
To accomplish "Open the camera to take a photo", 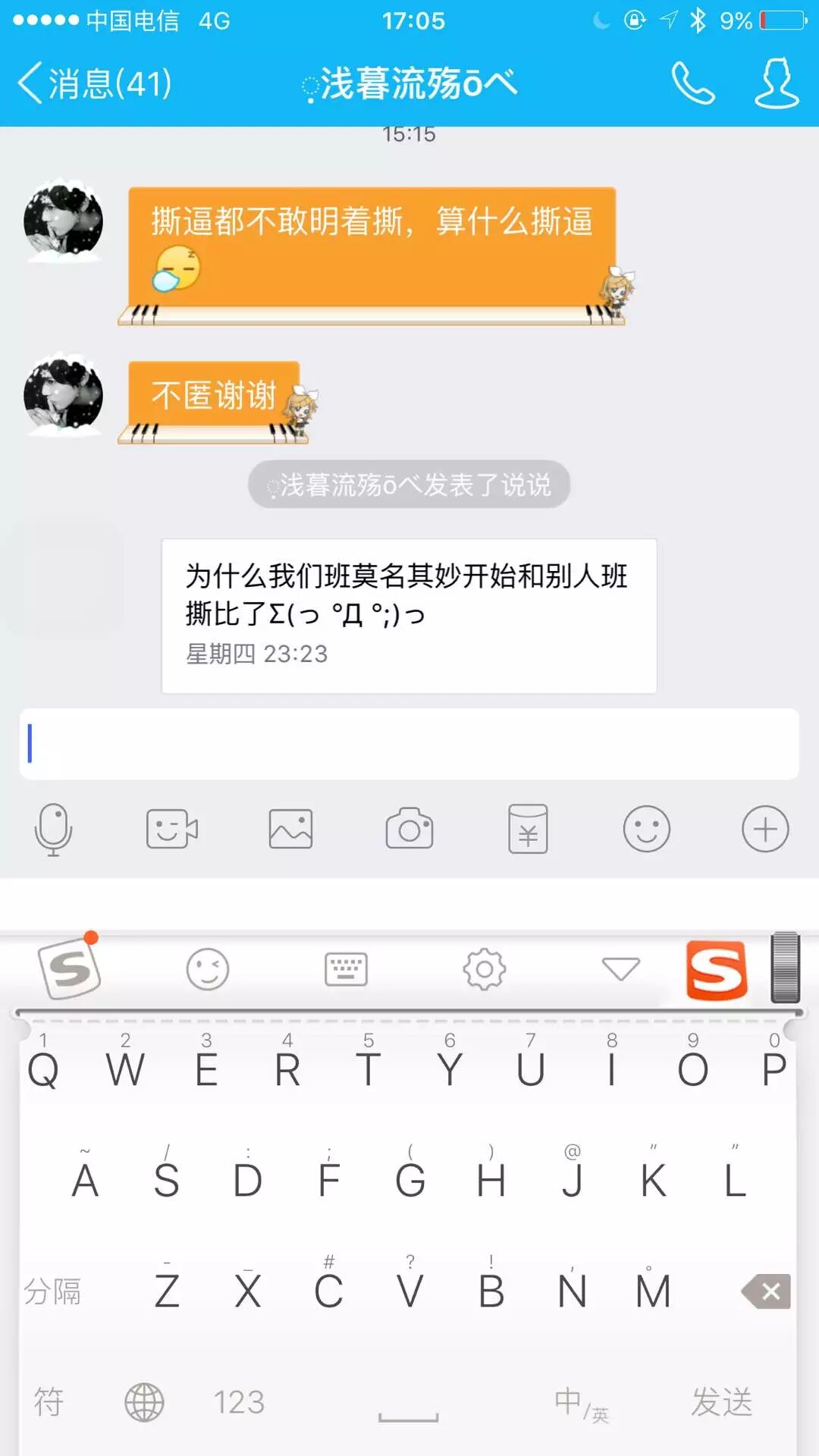I will click(409, 829).
